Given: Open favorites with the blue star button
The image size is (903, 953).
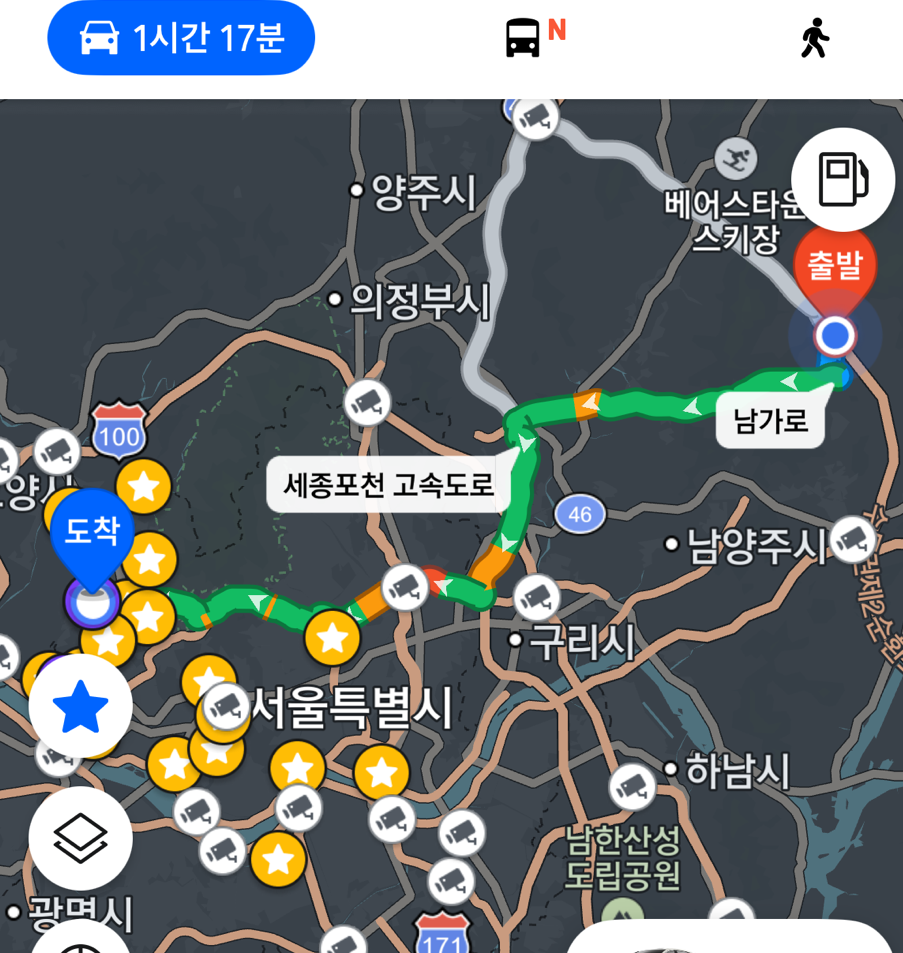Looking at the screenshot, I should click(x=80, y=706).
